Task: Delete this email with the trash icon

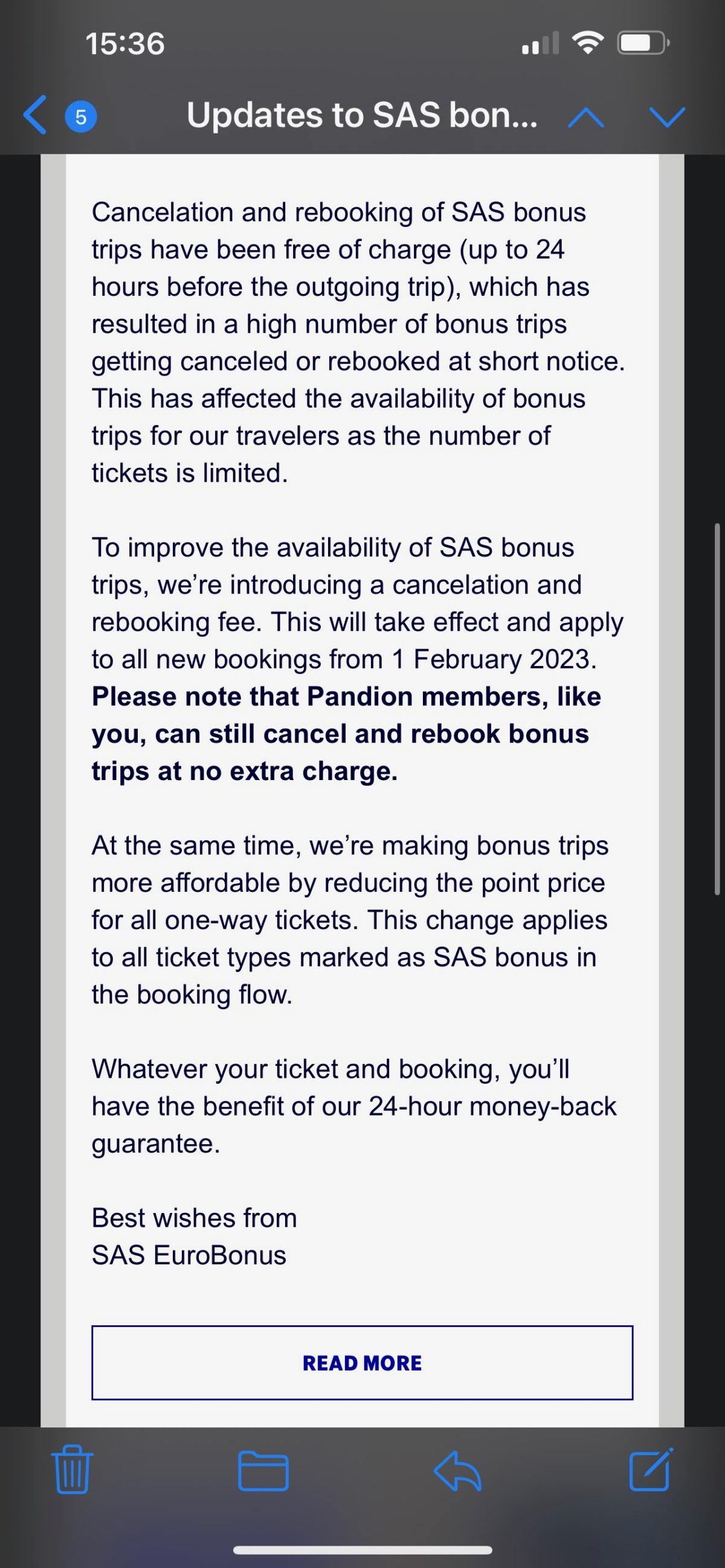Action: click(72, 1470)
